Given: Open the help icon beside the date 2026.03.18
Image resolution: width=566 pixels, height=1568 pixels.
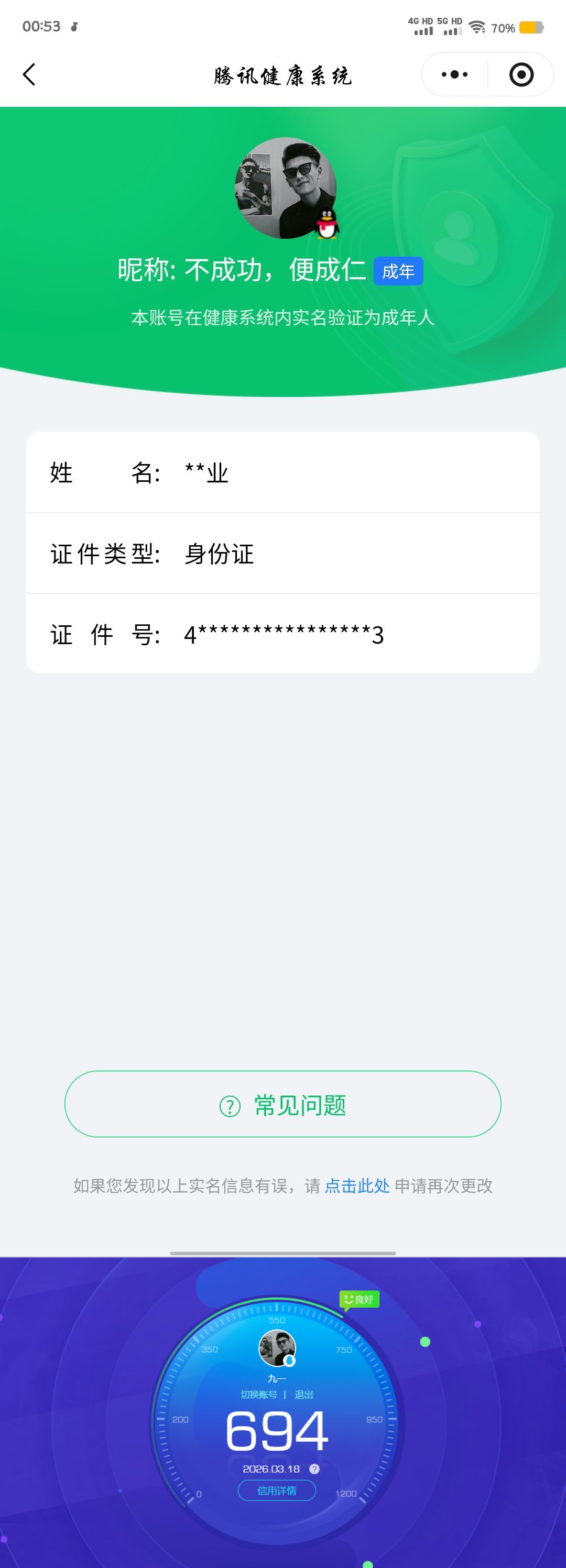Looking at the screenshot, I should coord(314,1469).
